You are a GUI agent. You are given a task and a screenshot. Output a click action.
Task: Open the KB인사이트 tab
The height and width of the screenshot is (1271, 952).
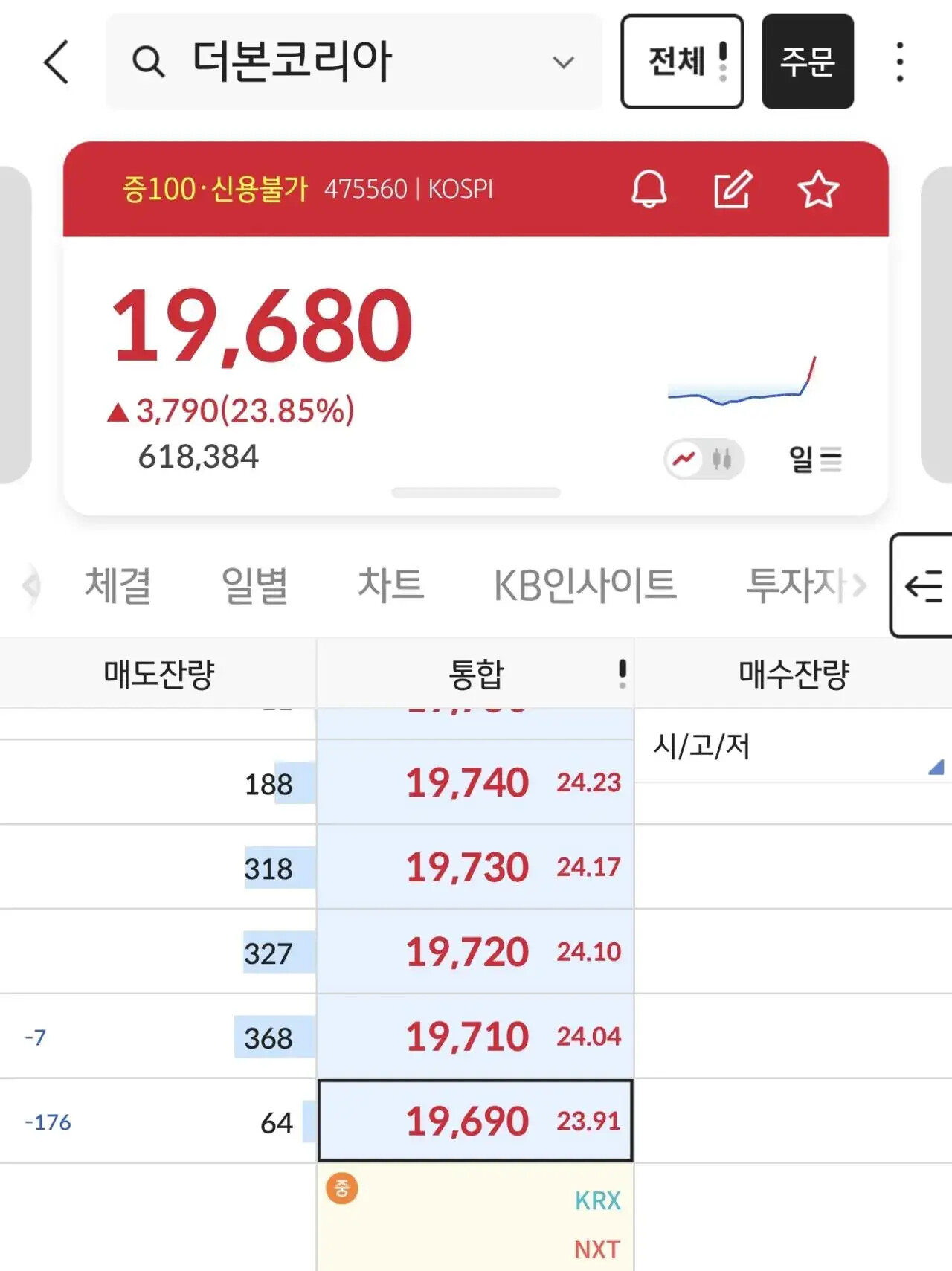click(585, 585)
